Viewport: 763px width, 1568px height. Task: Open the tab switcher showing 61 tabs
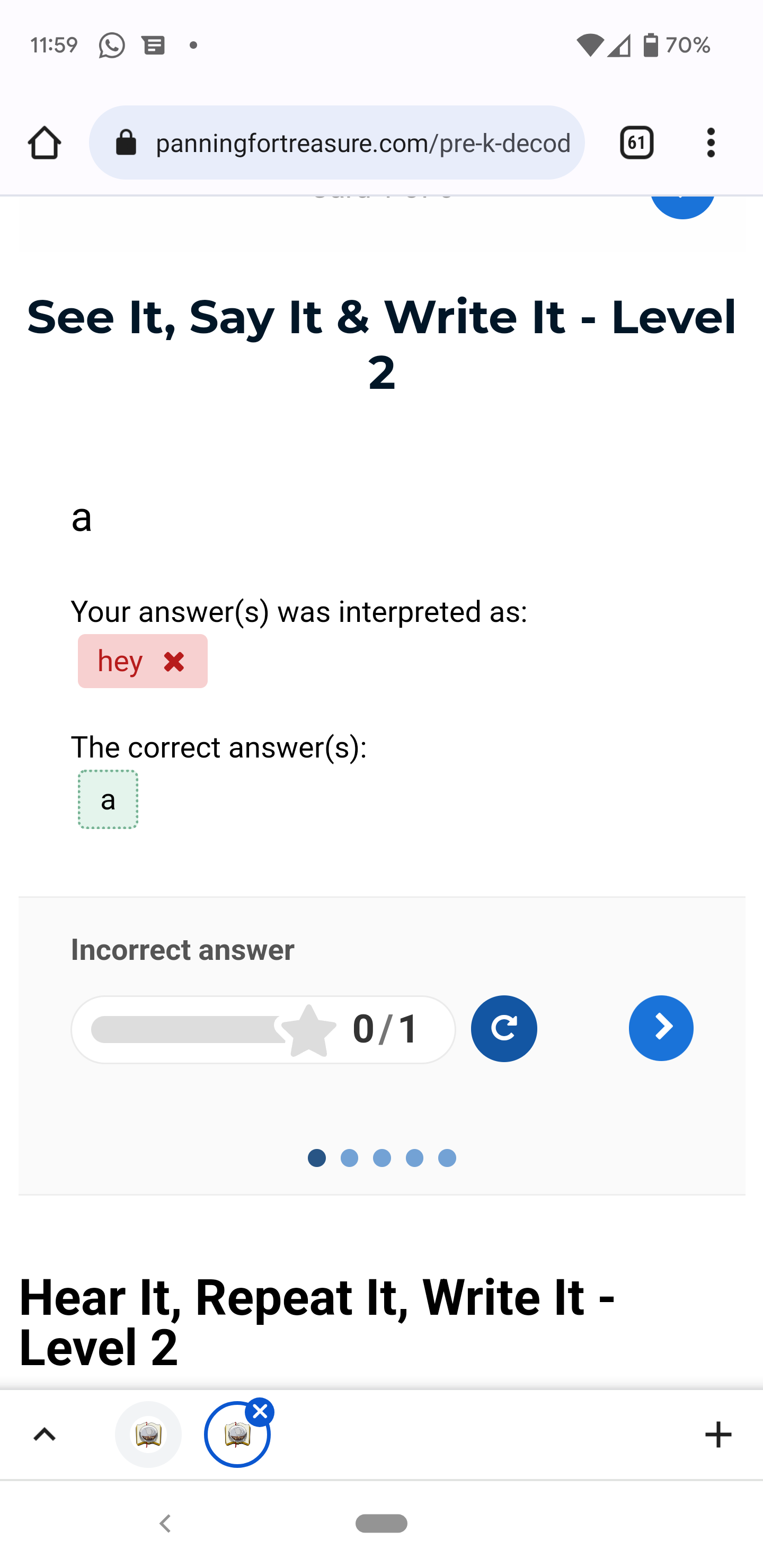[637, 143]
